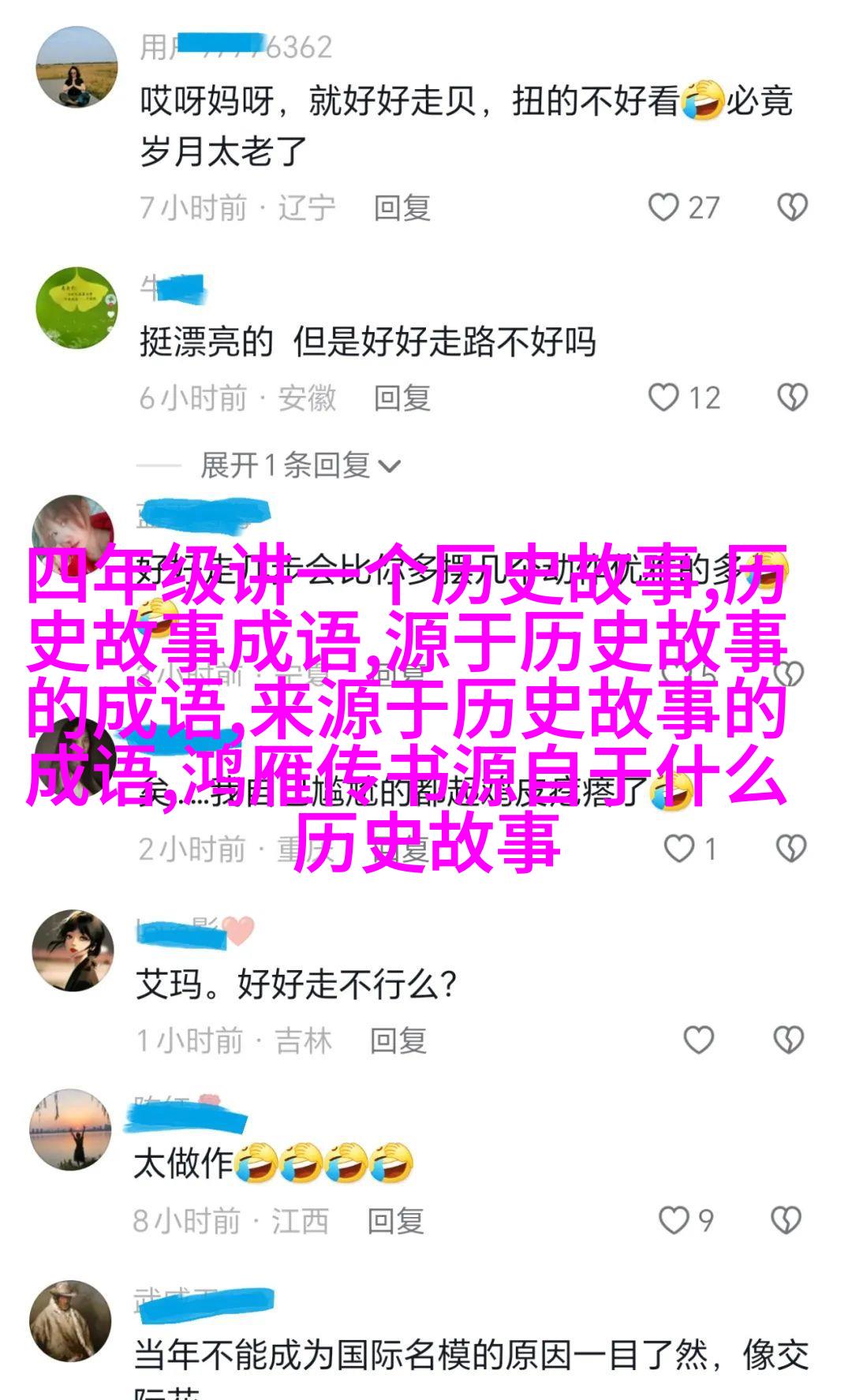Viewport: 852px width, 1400px height.
Task: Open profile avatar of the Liaoning commenter
Action: [77, 68]
